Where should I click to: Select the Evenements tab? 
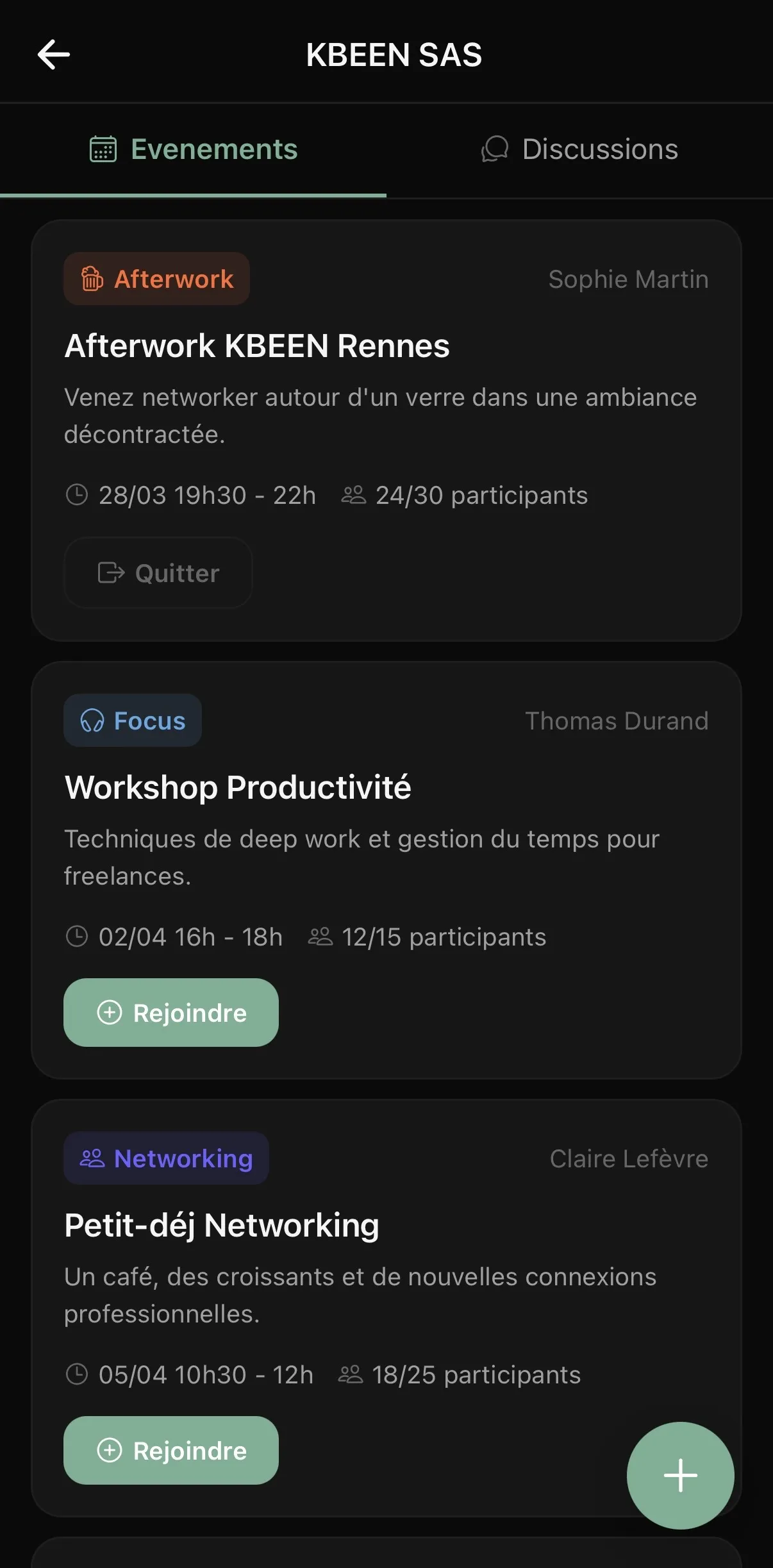point(194,149)
